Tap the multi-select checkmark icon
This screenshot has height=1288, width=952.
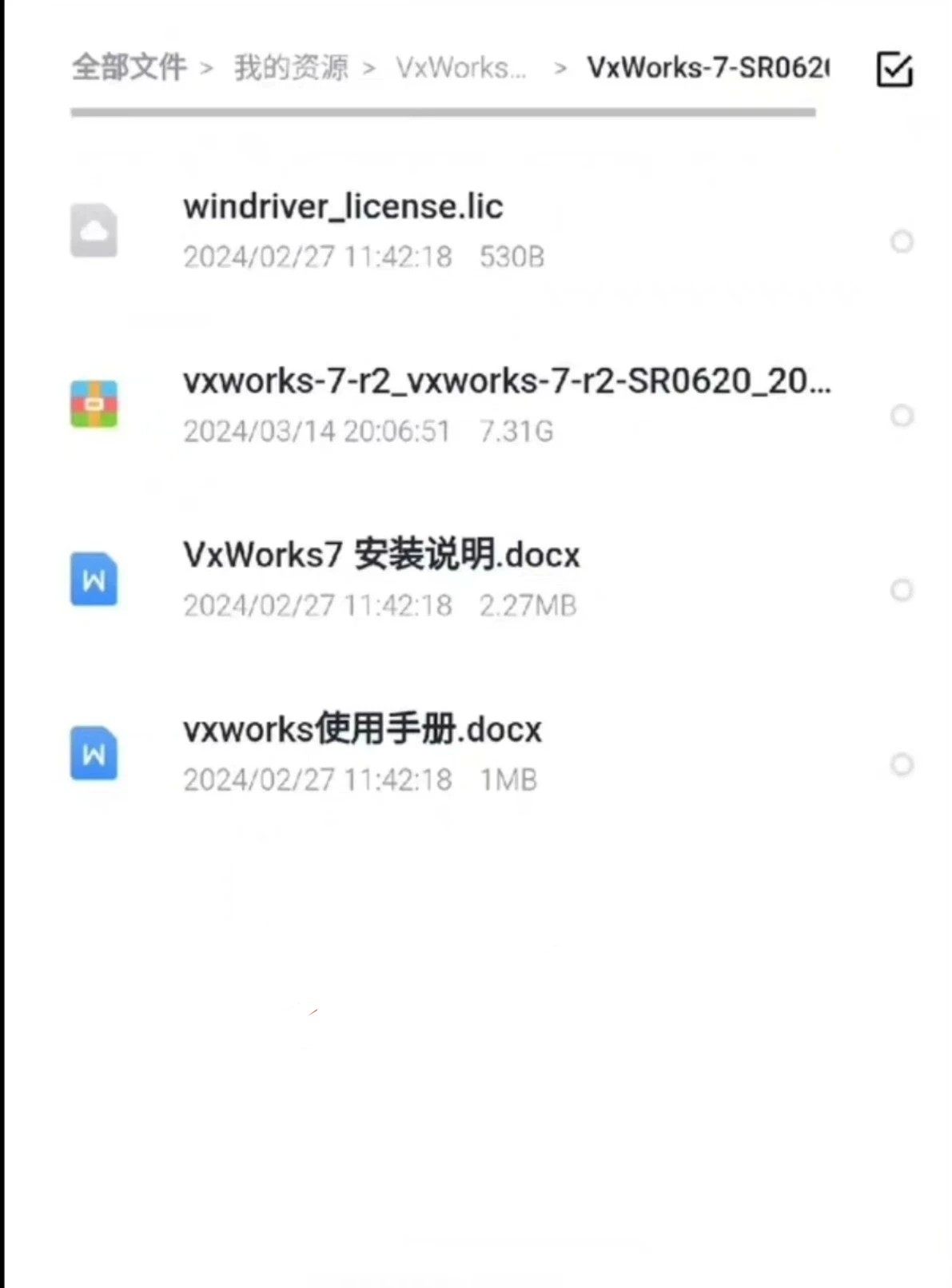coord(894,70)
